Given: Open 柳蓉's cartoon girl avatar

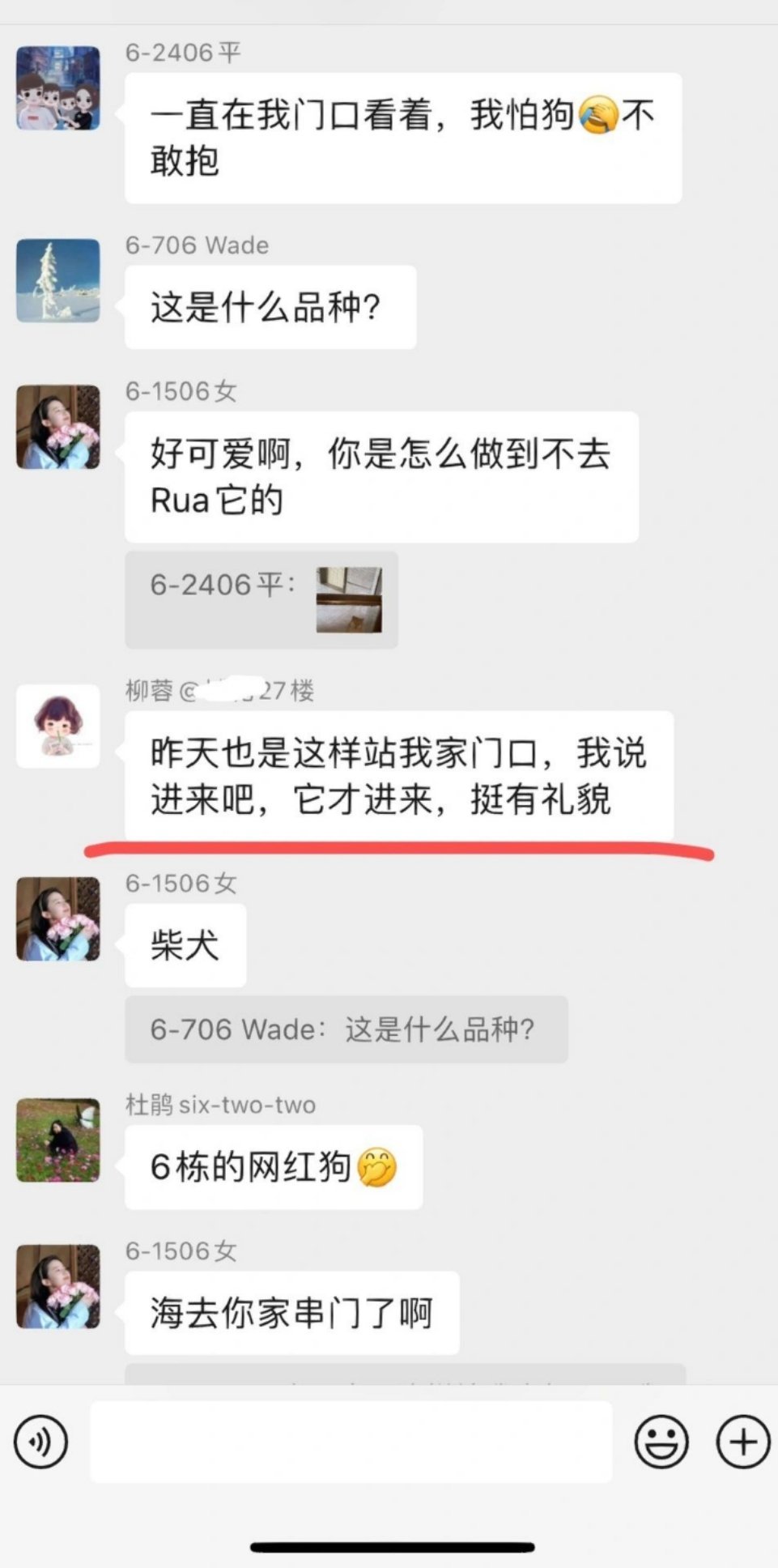Looking at the screenshot, I should click(58, 726).
